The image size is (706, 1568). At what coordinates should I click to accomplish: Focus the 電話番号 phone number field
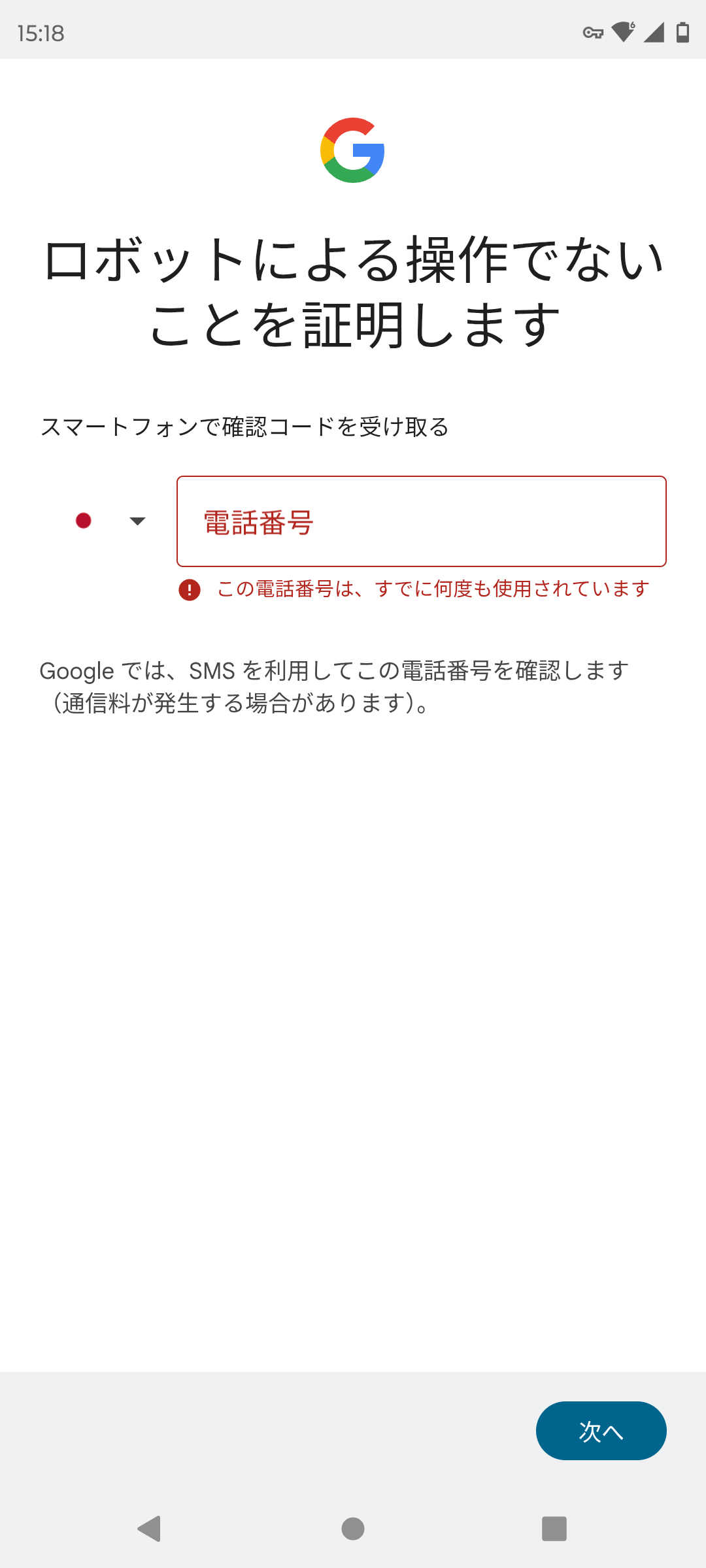coord(422,521)
